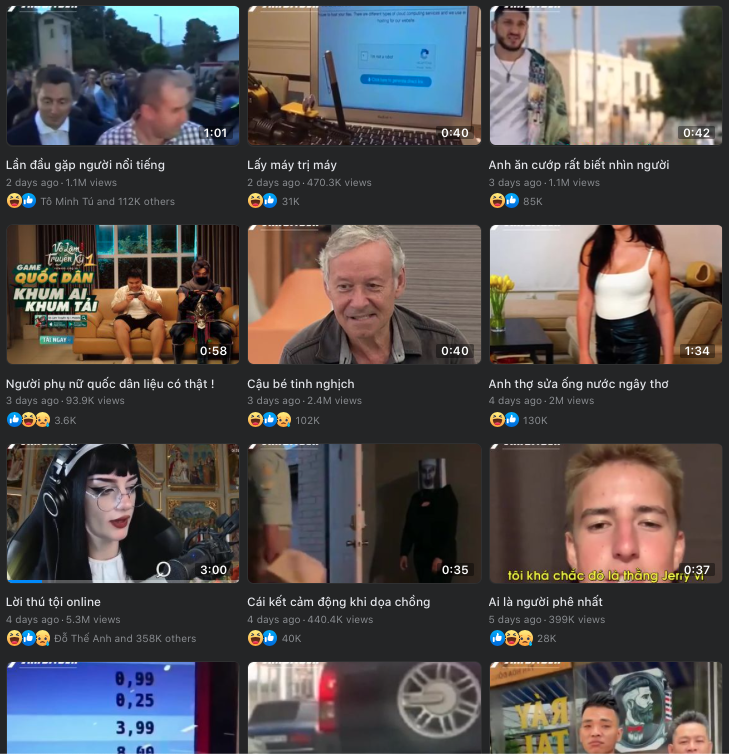Play the video 'Lần đầu gặp người nổi tiếng'
Image resolution: width=729 pixels, height=754 pixels.
pyautogui.click(x=122, y=76)
